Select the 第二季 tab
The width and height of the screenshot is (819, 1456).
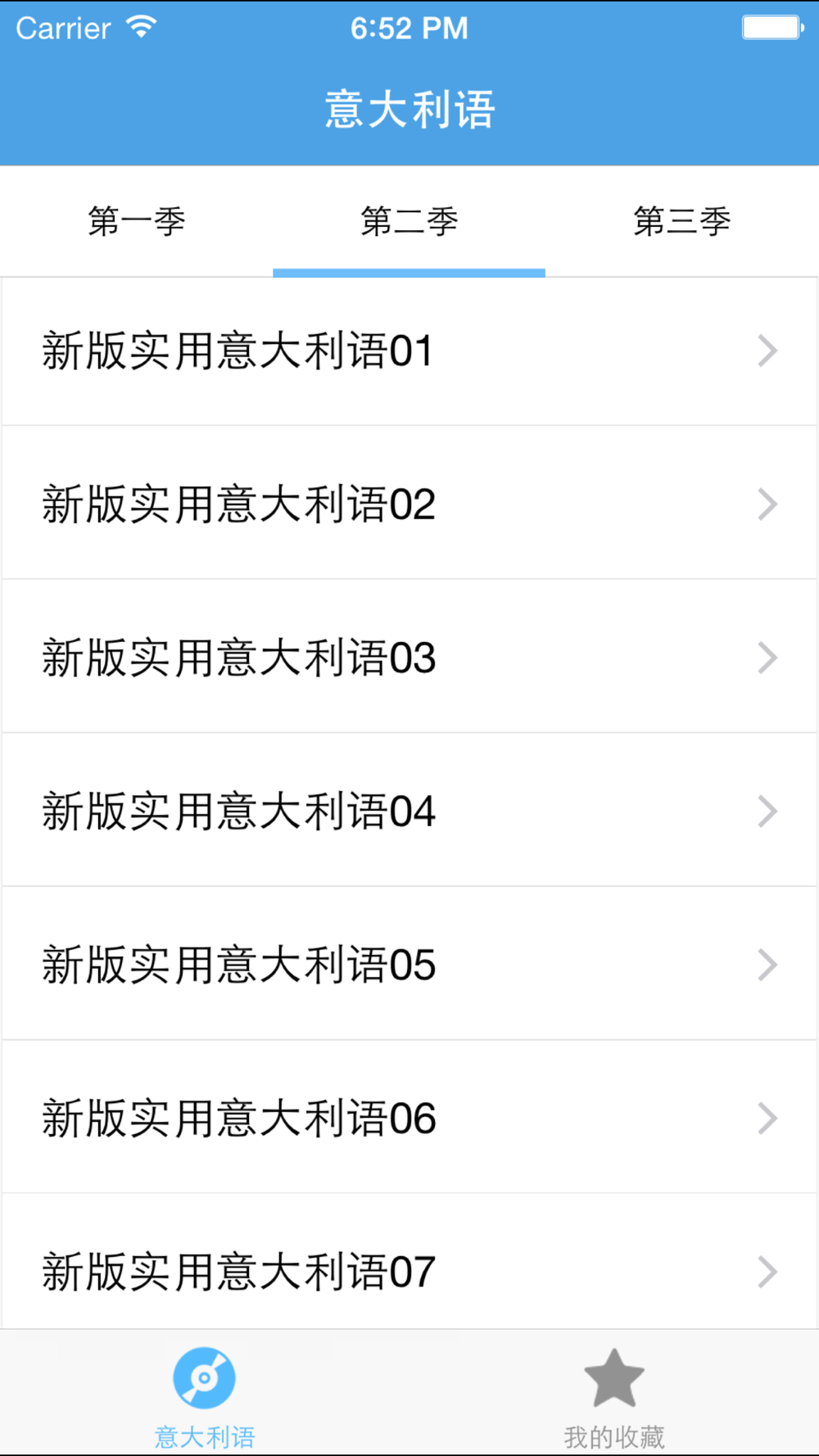(x=409, y=222)
